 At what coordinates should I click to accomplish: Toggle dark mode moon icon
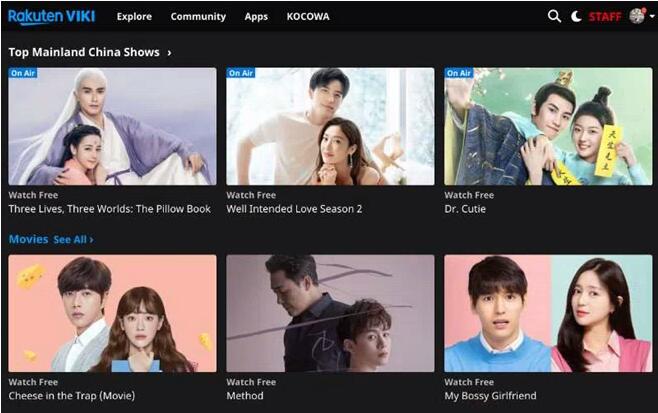pyautogui.click(x=576, y=16)
